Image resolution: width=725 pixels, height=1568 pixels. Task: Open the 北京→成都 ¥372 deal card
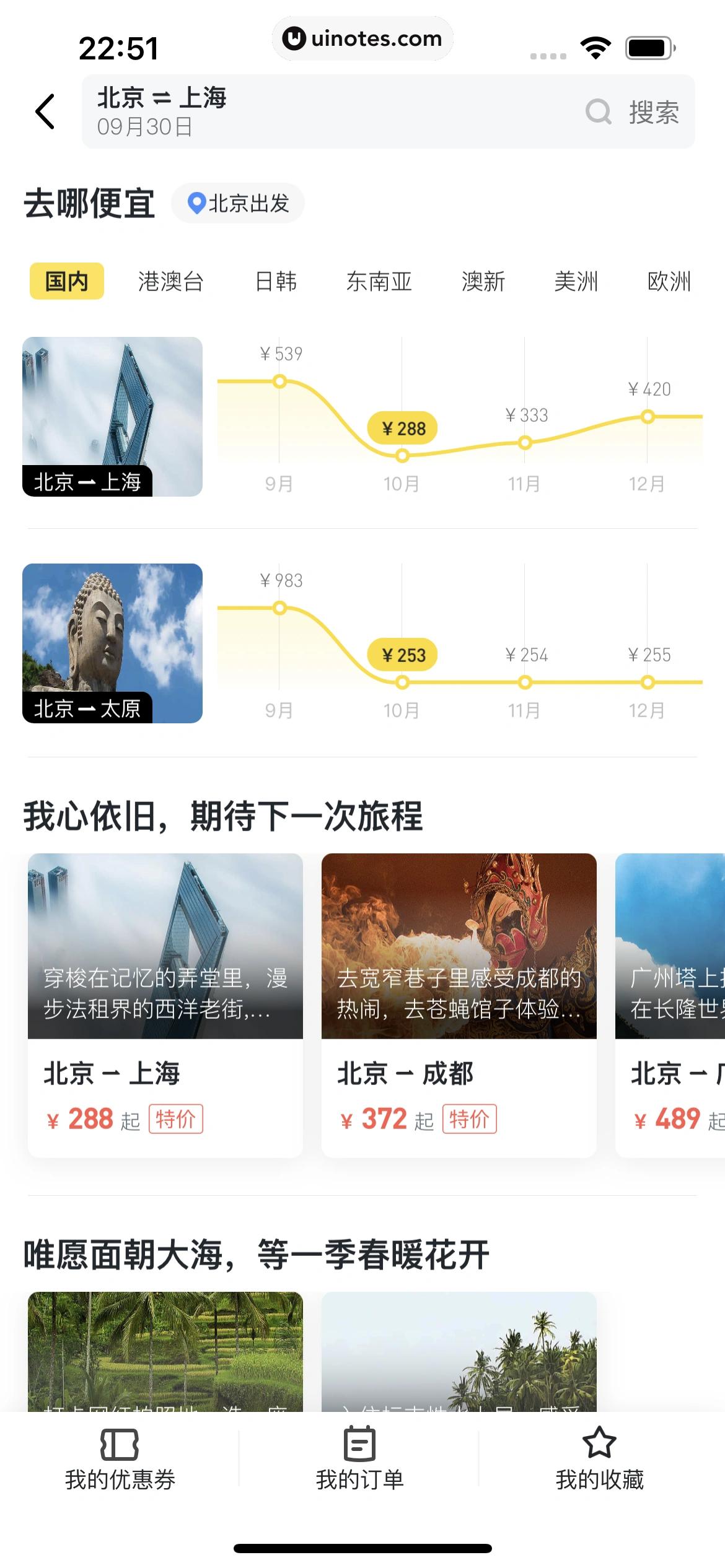point(460,1003)
